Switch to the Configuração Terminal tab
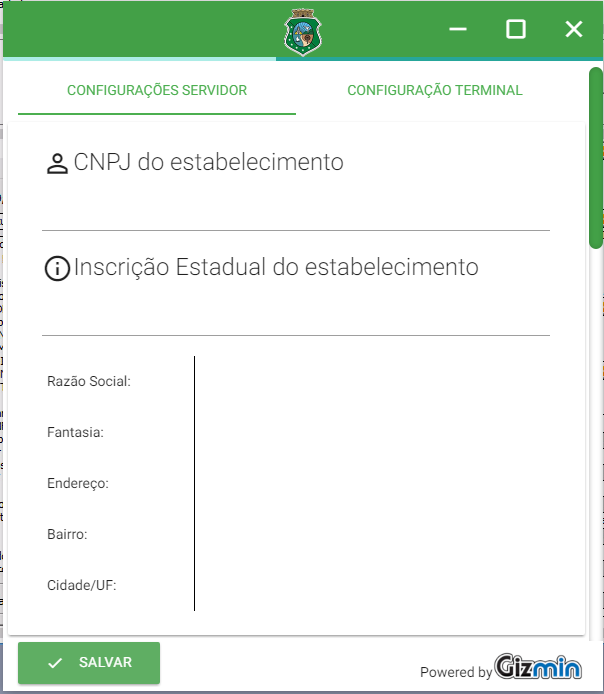Viewport: 604px width, 694px height. [x=434, y=90]
